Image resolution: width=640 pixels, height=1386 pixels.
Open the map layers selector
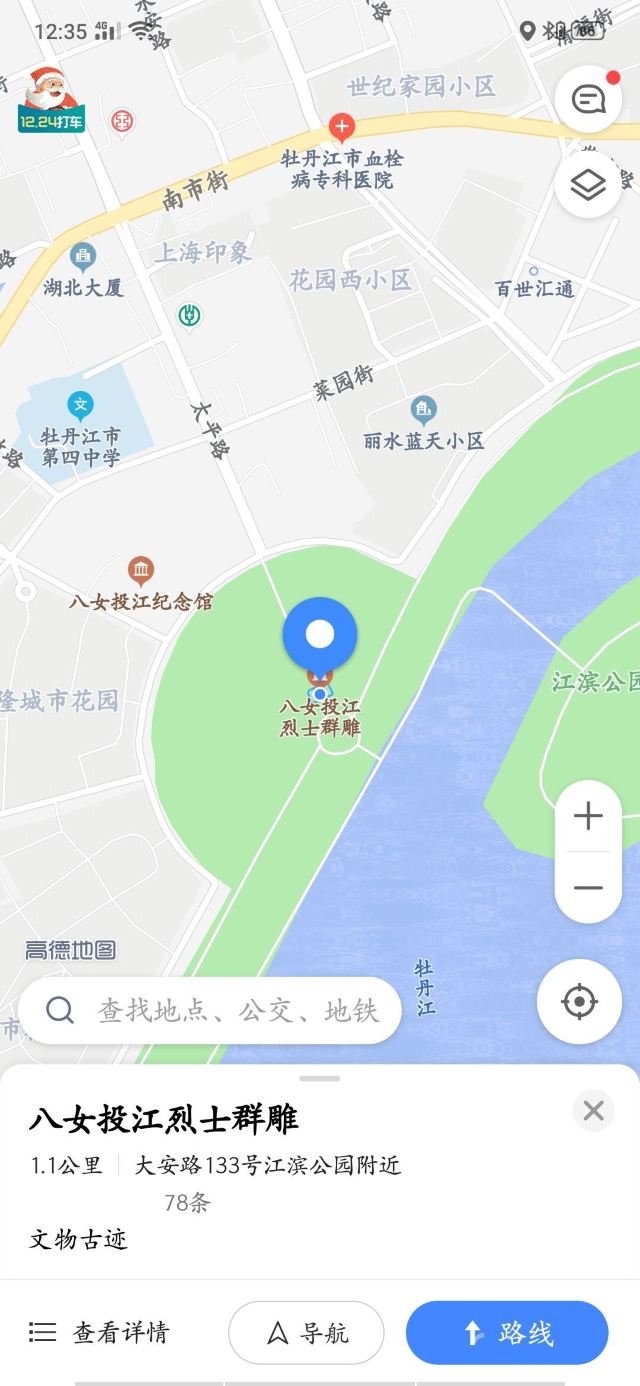pyautogui.click(x=588, y=185)
